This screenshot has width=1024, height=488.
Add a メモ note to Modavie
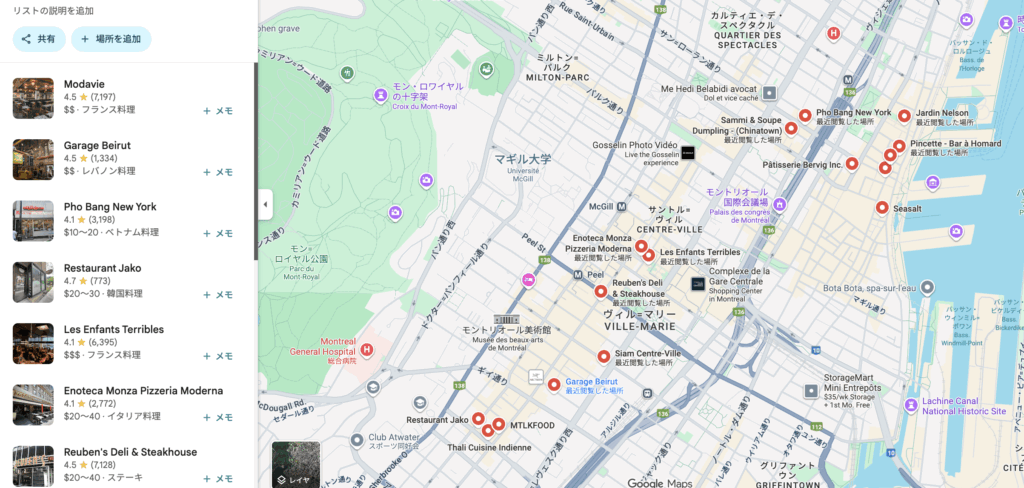coord(218,111)
